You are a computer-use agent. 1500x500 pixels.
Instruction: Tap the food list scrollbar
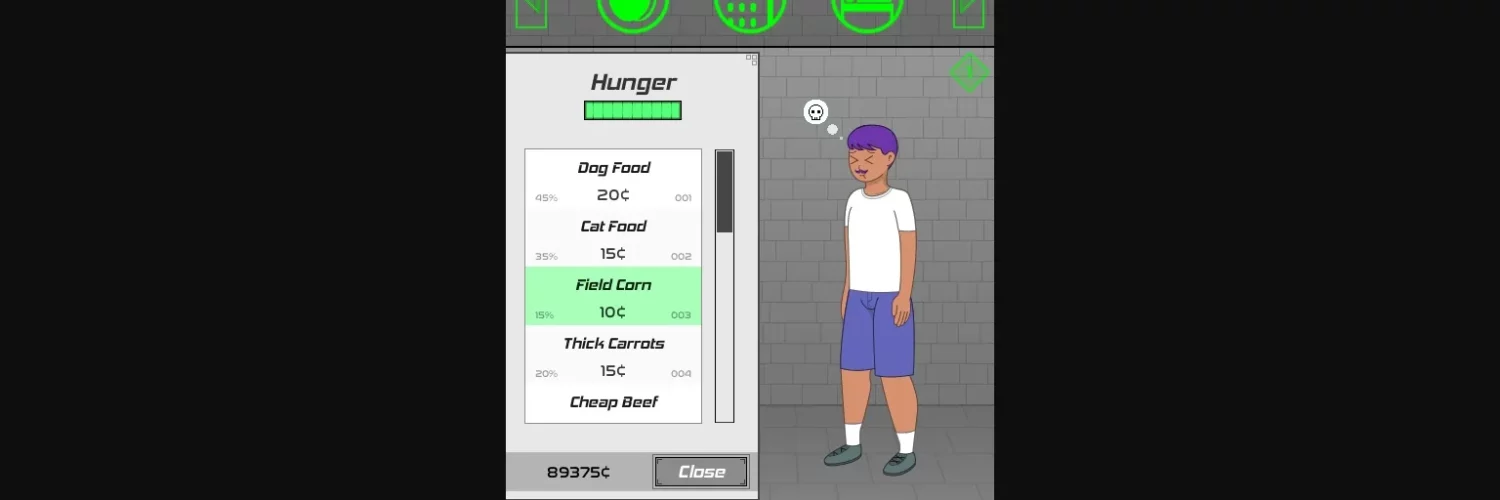[724, 285]
